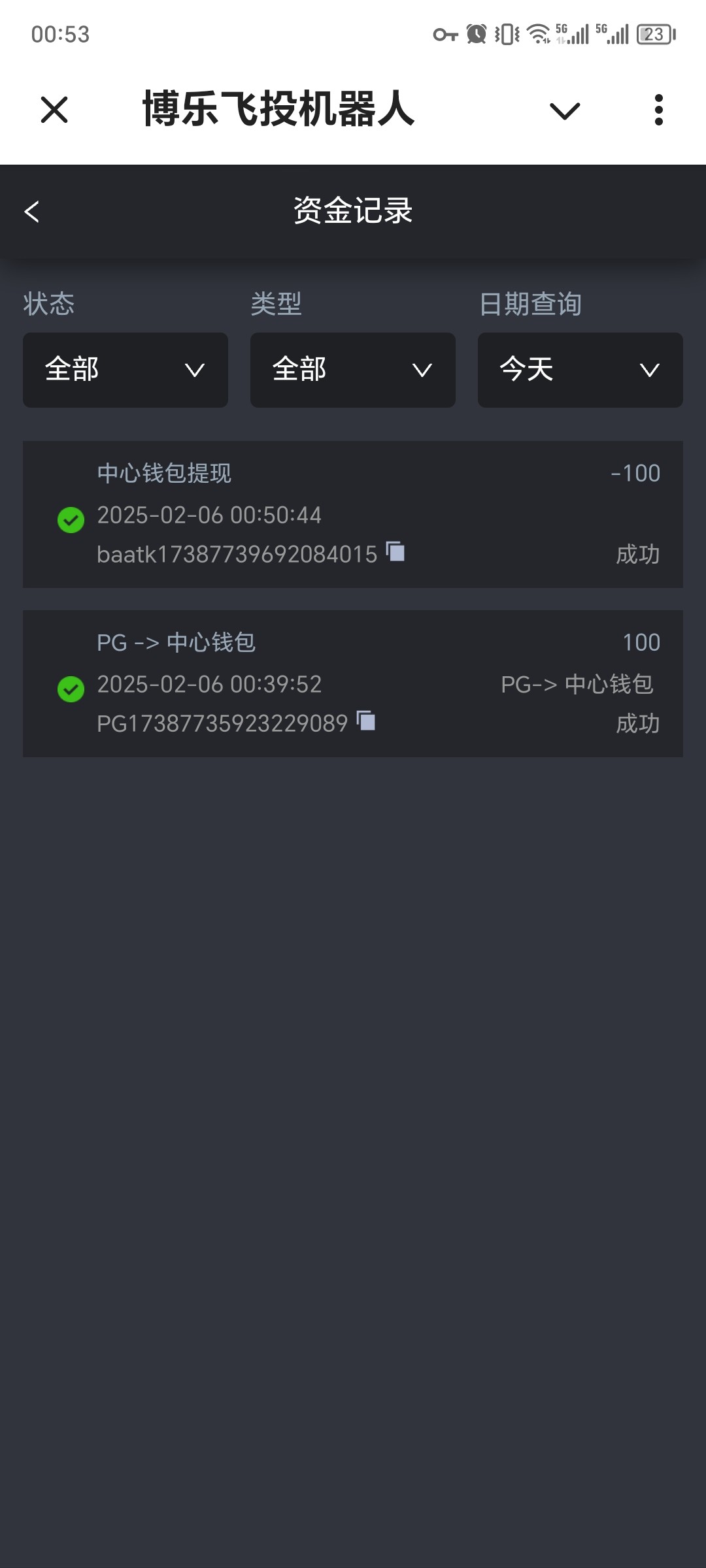Image resolution: width=706 pixels, height=1568 pixels.
Task: Go back from 资金记录 page
Action: [x=31, y=212]
